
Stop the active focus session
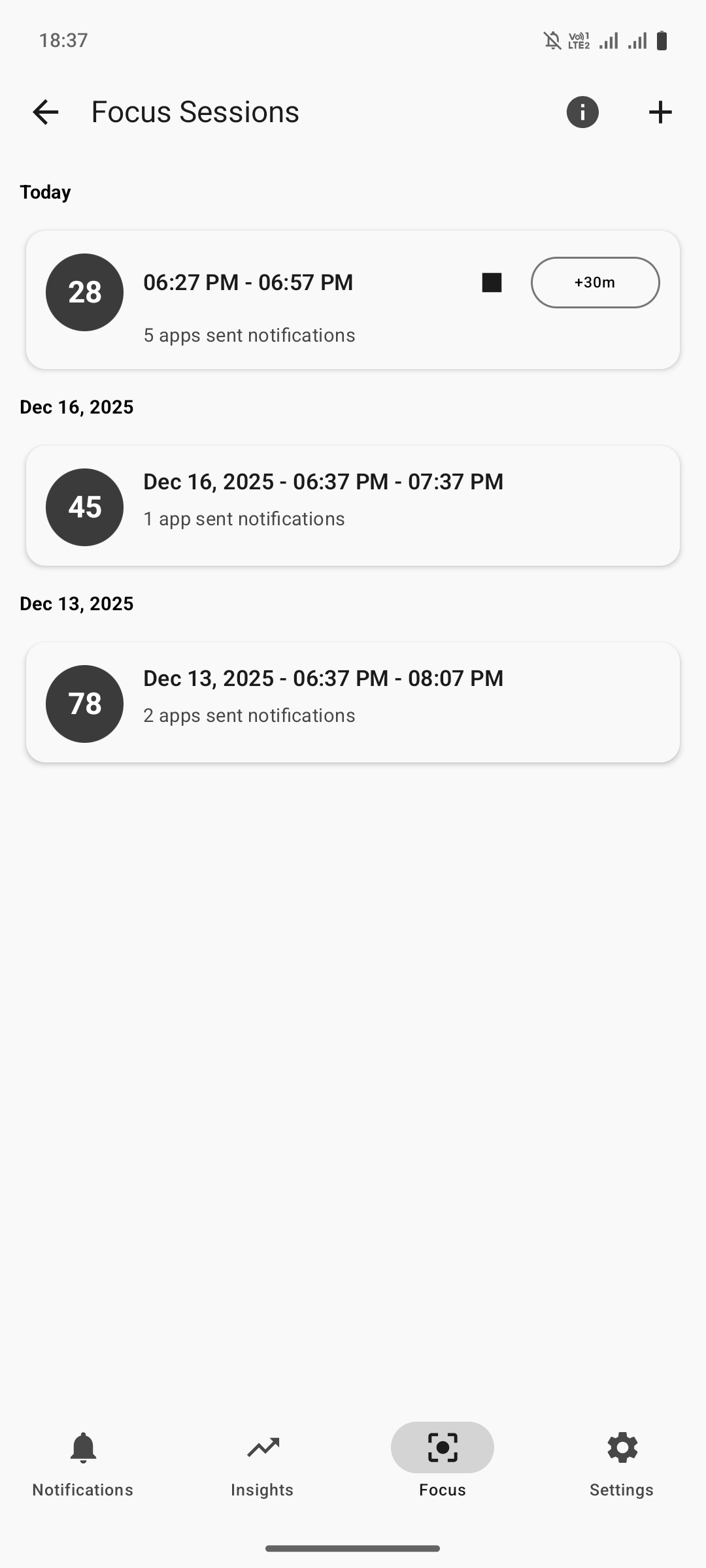point(492,283)
